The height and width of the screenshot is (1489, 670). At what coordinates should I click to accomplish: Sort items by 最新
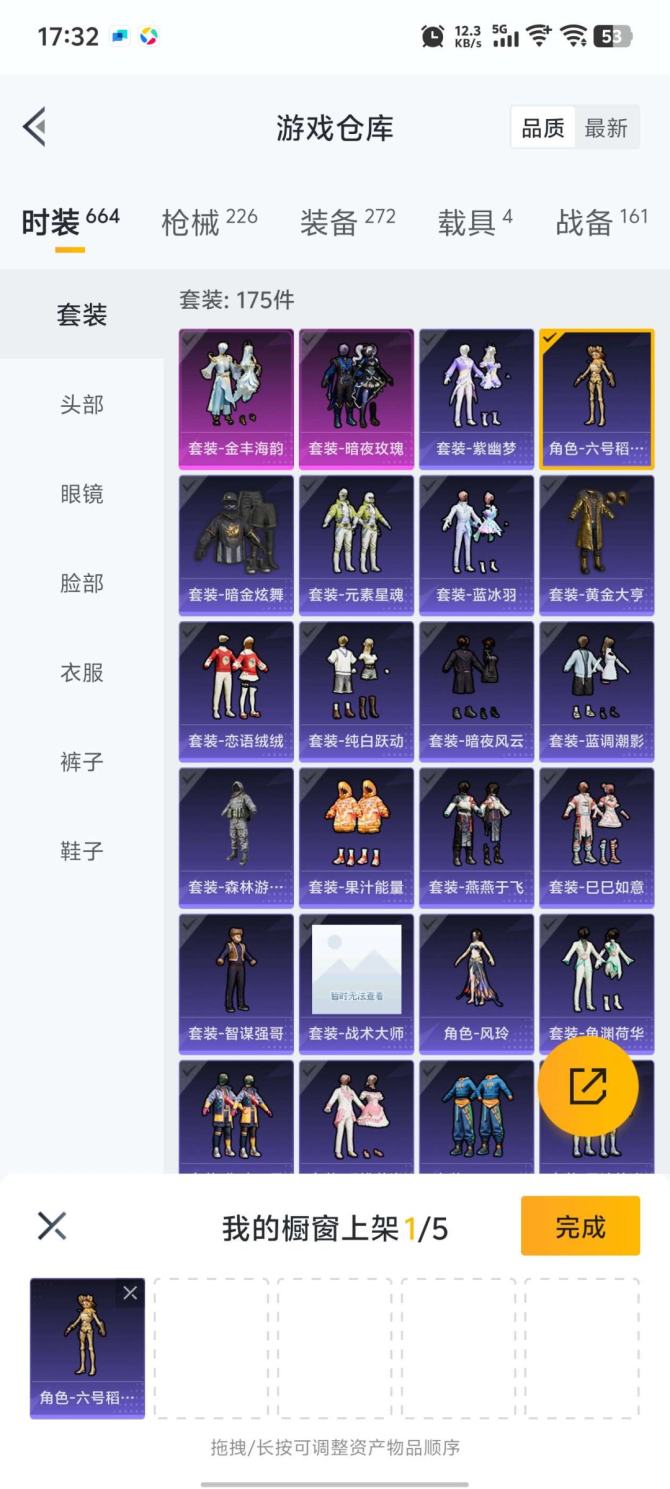(x=606, y=128)
